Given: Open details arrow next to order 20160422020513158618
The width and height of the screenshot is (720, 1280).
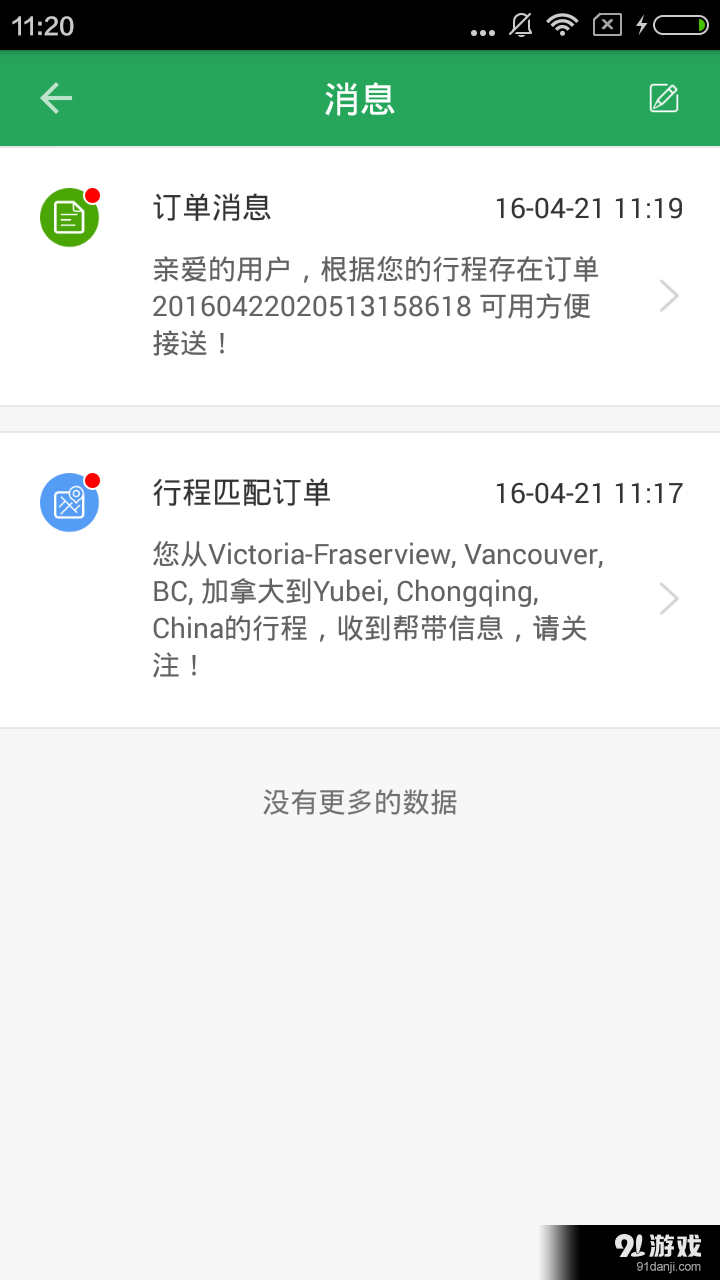Looking at the screenshot, I should [x=668, y=295].
